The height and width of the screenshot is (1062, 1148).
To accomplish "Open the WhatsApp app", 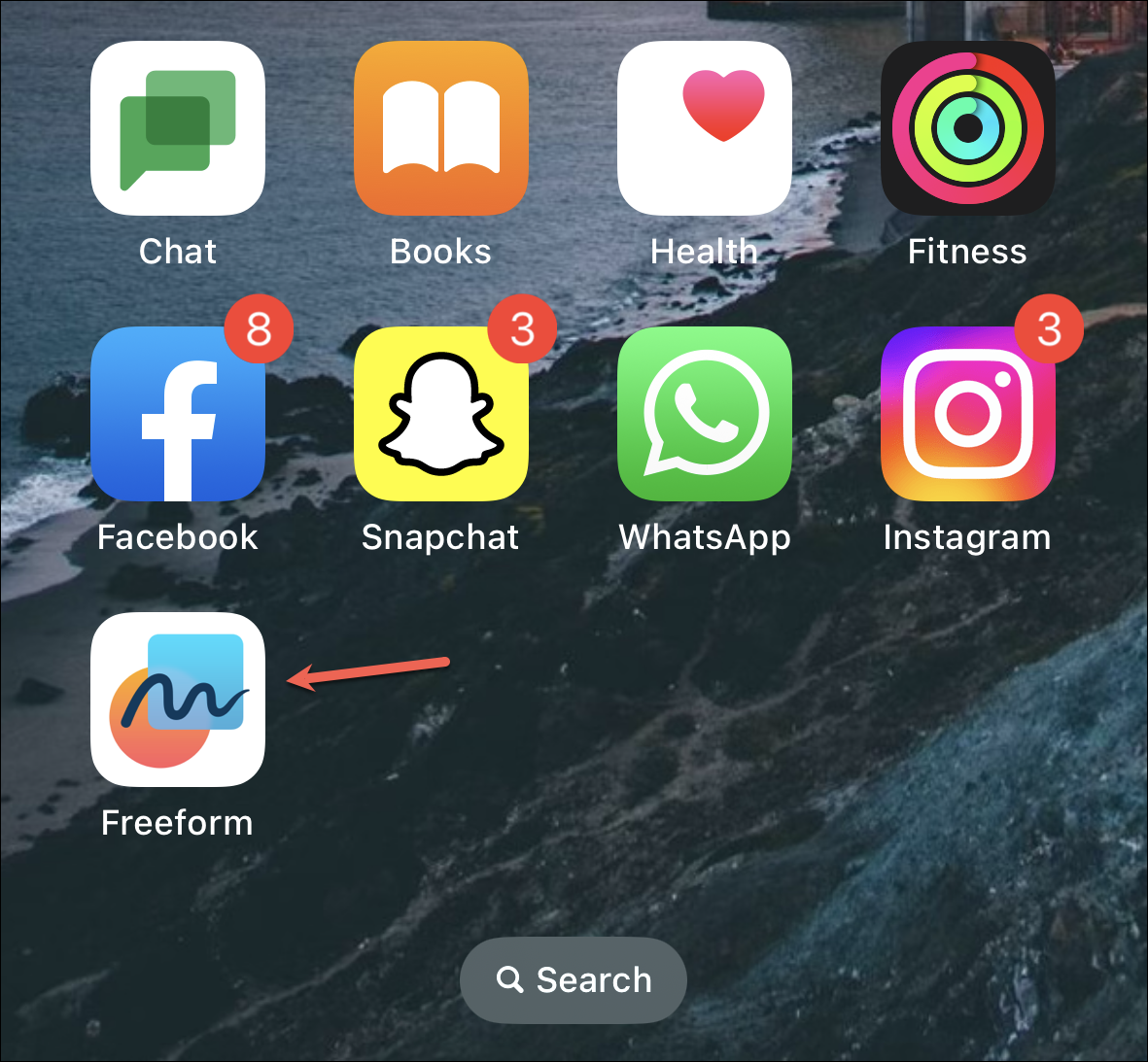I will coord(705,414).
